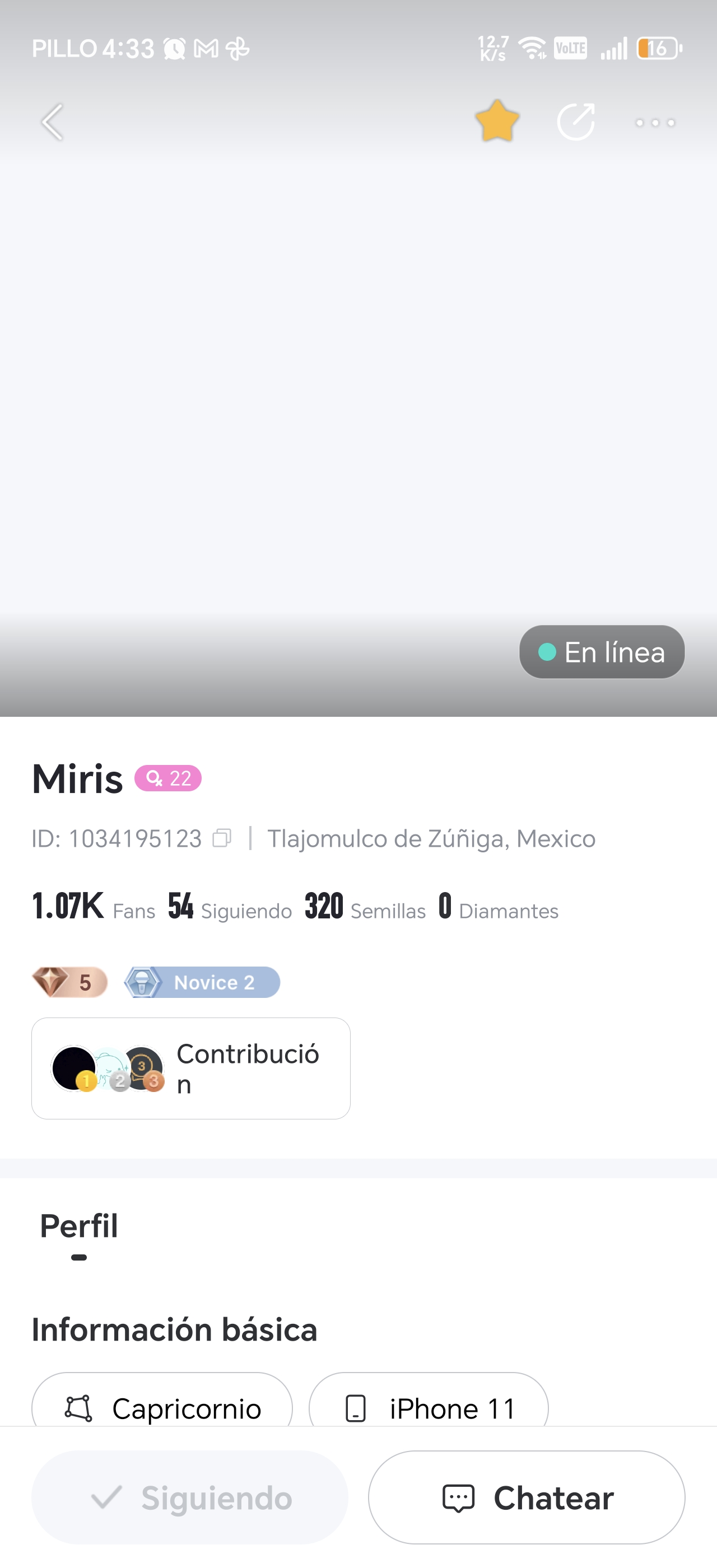The width and height of the screenshot is (717, 1568).
Task: Tap the Novice 2 level badge
Action: (x=202, y=982)
